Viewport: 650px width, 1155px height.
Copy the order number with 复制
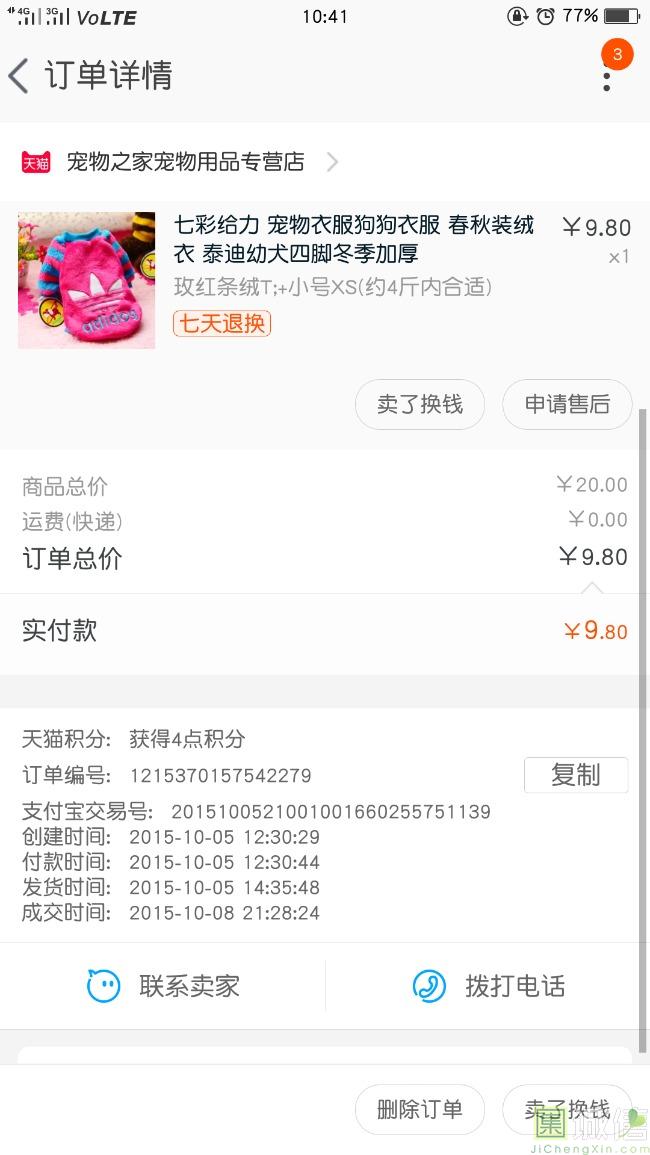pyautogui.click(x=576, y=775)
